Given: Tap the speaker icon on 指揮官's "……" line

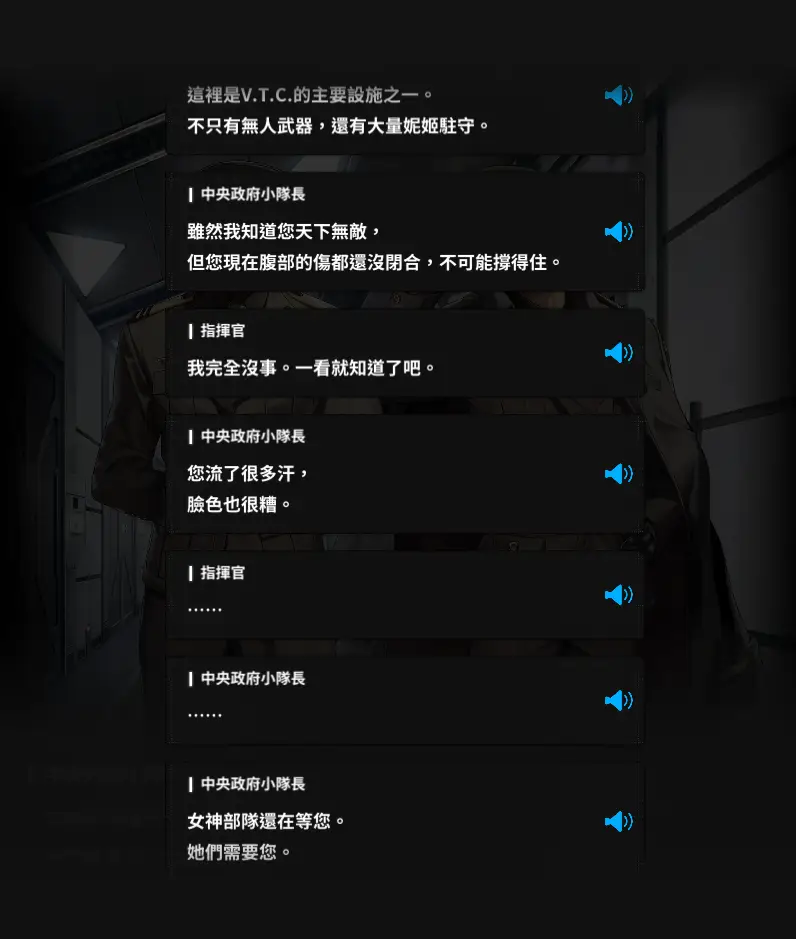Looking at the screenshot, I should coord(618,595).
